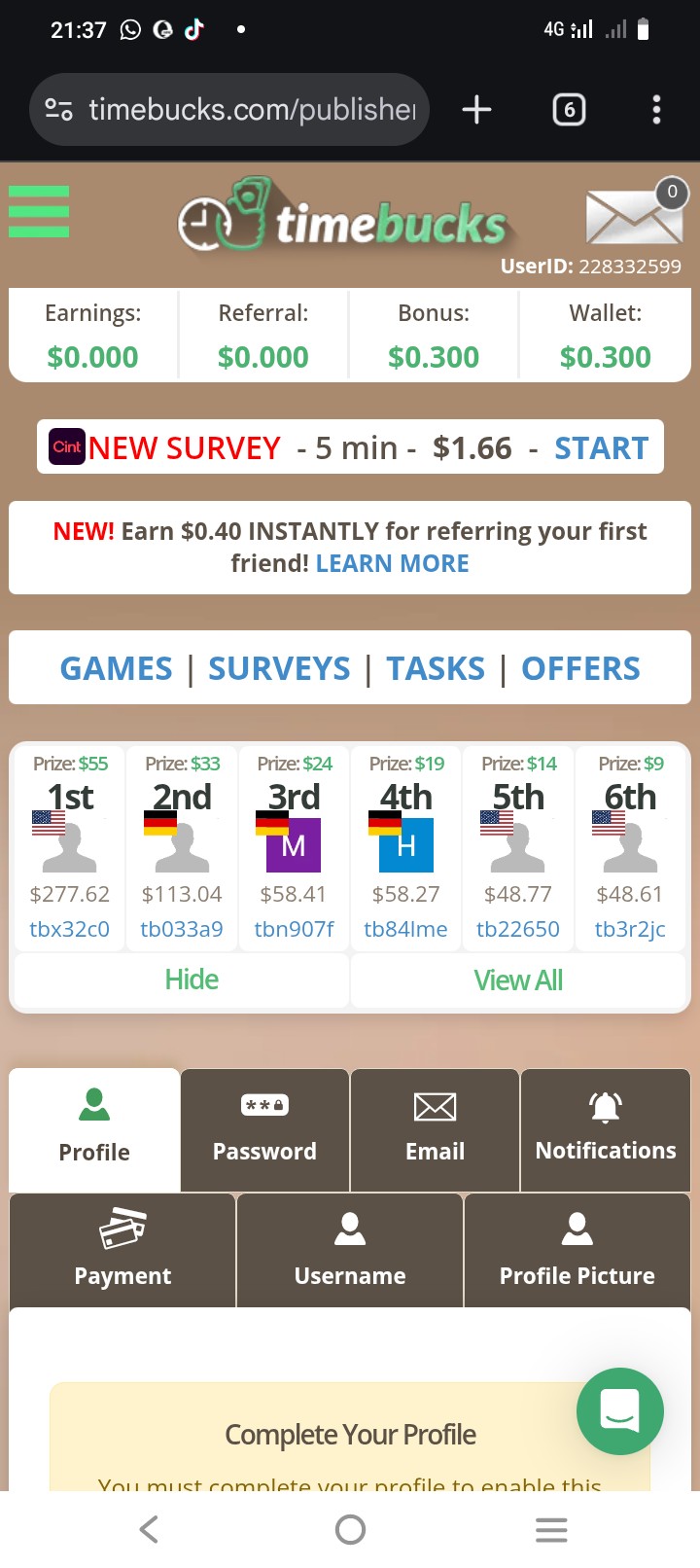Open the green chat support bubble
The height and width of the screenshot is (1568, 700).
click(619, 1410)
